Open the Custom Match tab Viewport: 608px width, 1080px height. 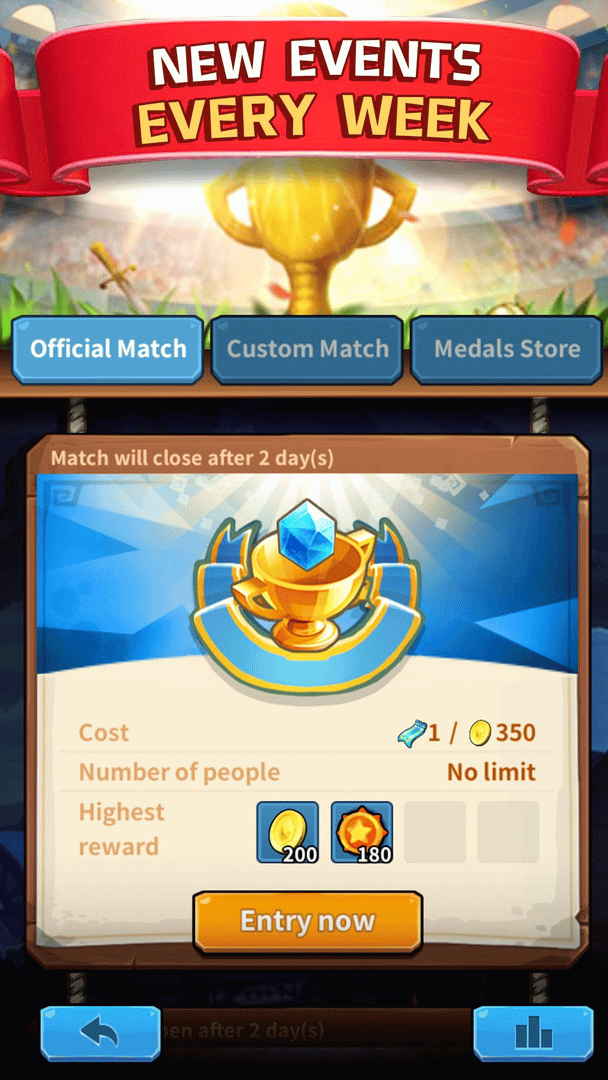307,349
